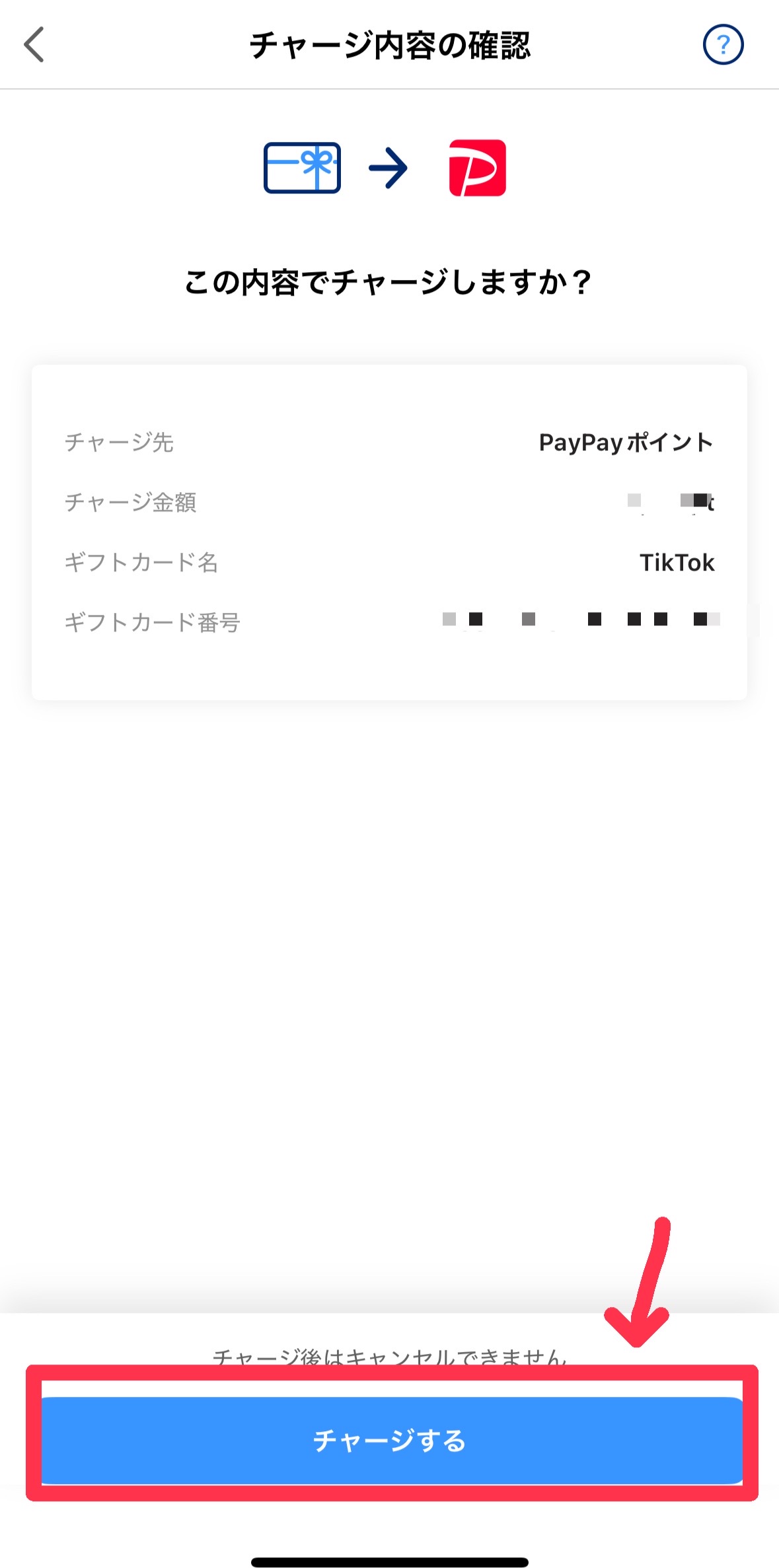
Task: Select the チャージ先 row label
Action: tap(120, 443)
